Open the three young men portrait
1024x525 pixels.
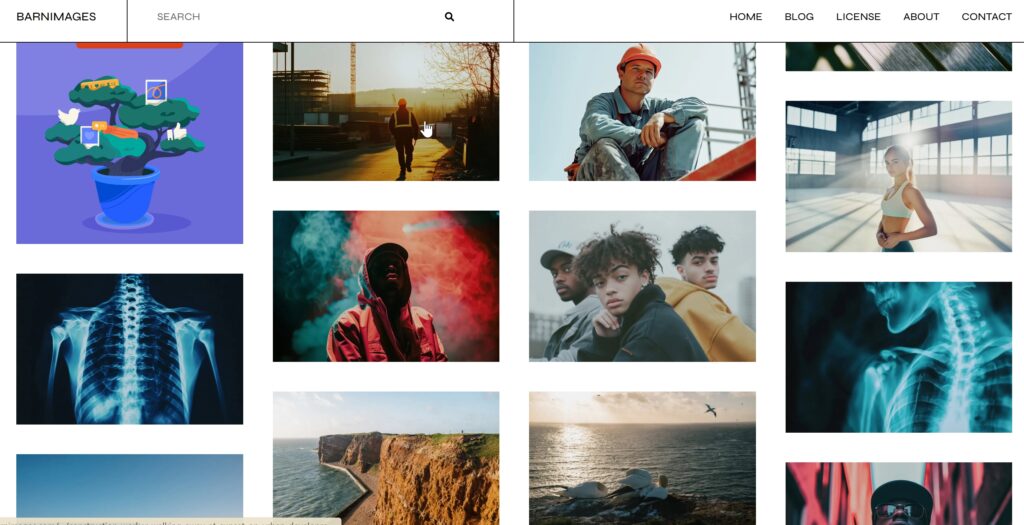[x=642, y=286]
